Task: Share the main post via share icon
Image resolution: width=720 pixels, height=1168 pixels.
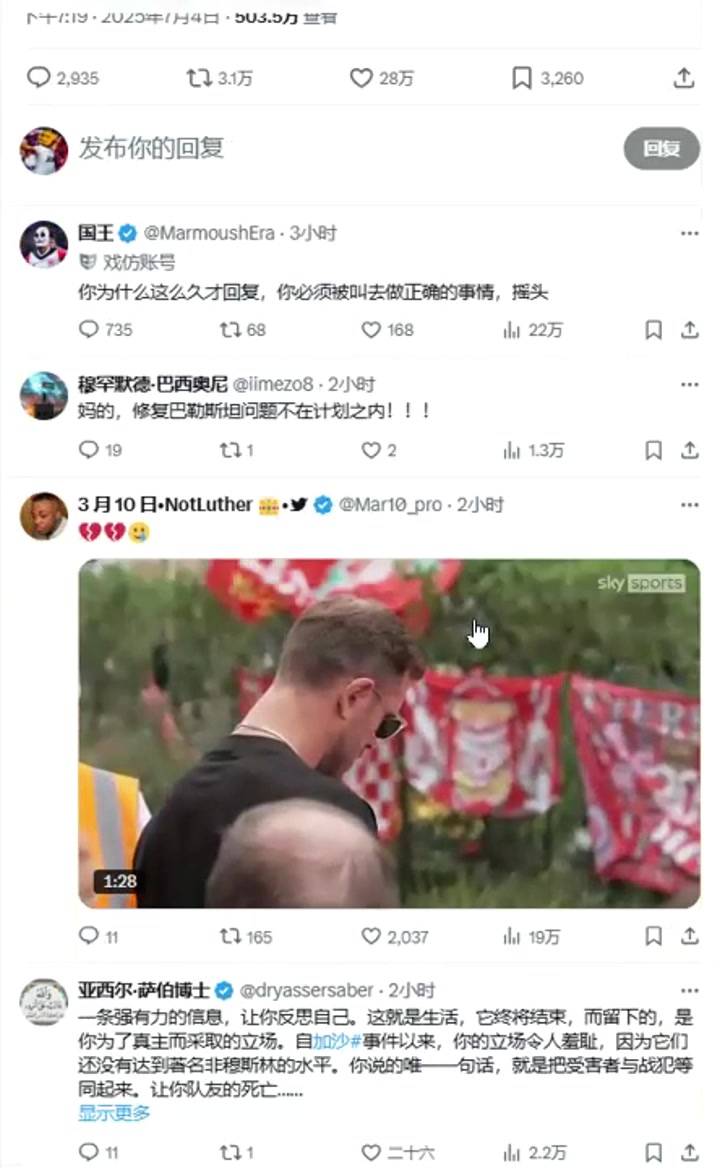Action: point(684,78)
